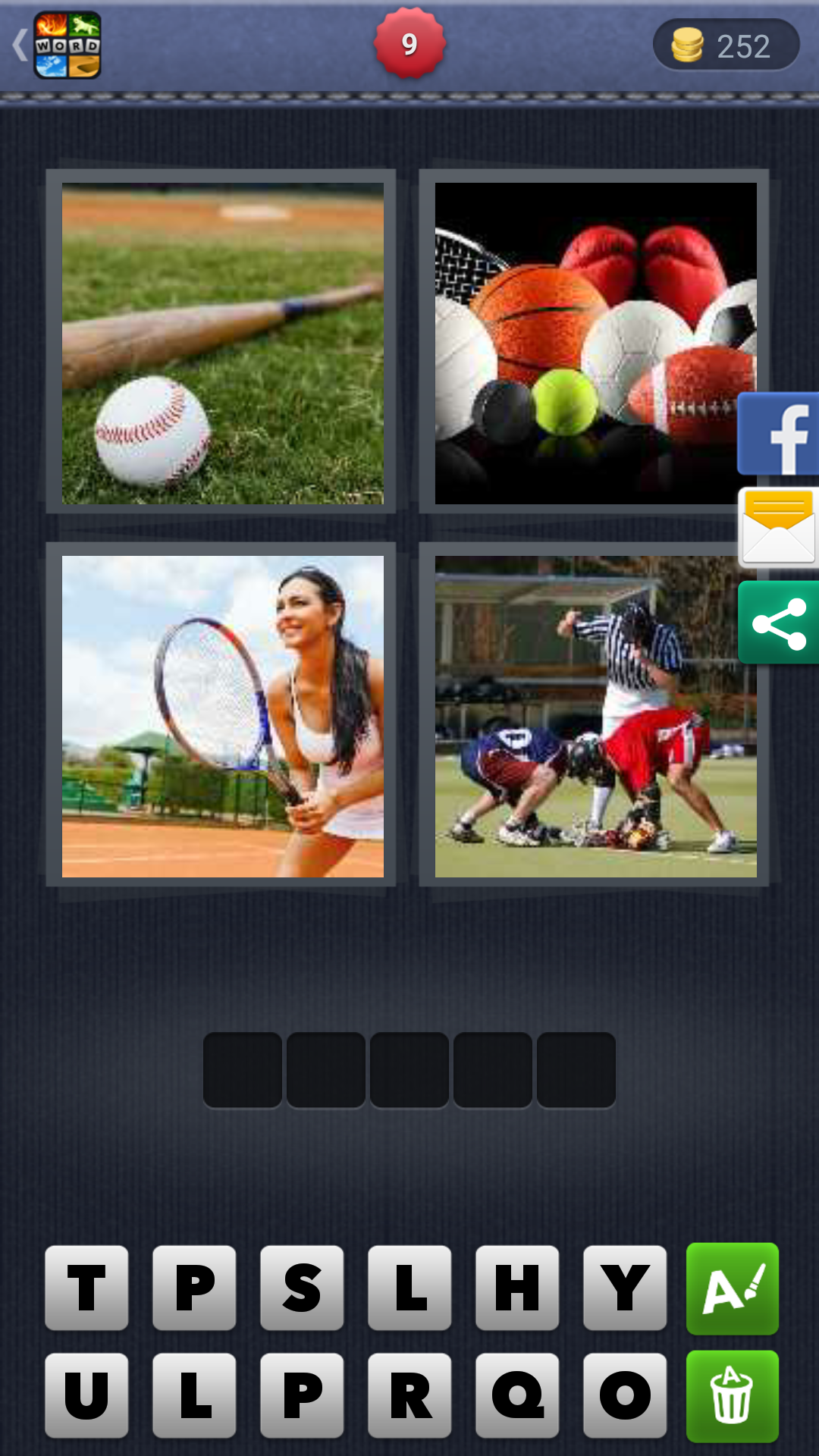The height and width of the screenshot is (1456, 819).
Task: Tap letter tile U
Action: click(x=86, y=1395)
